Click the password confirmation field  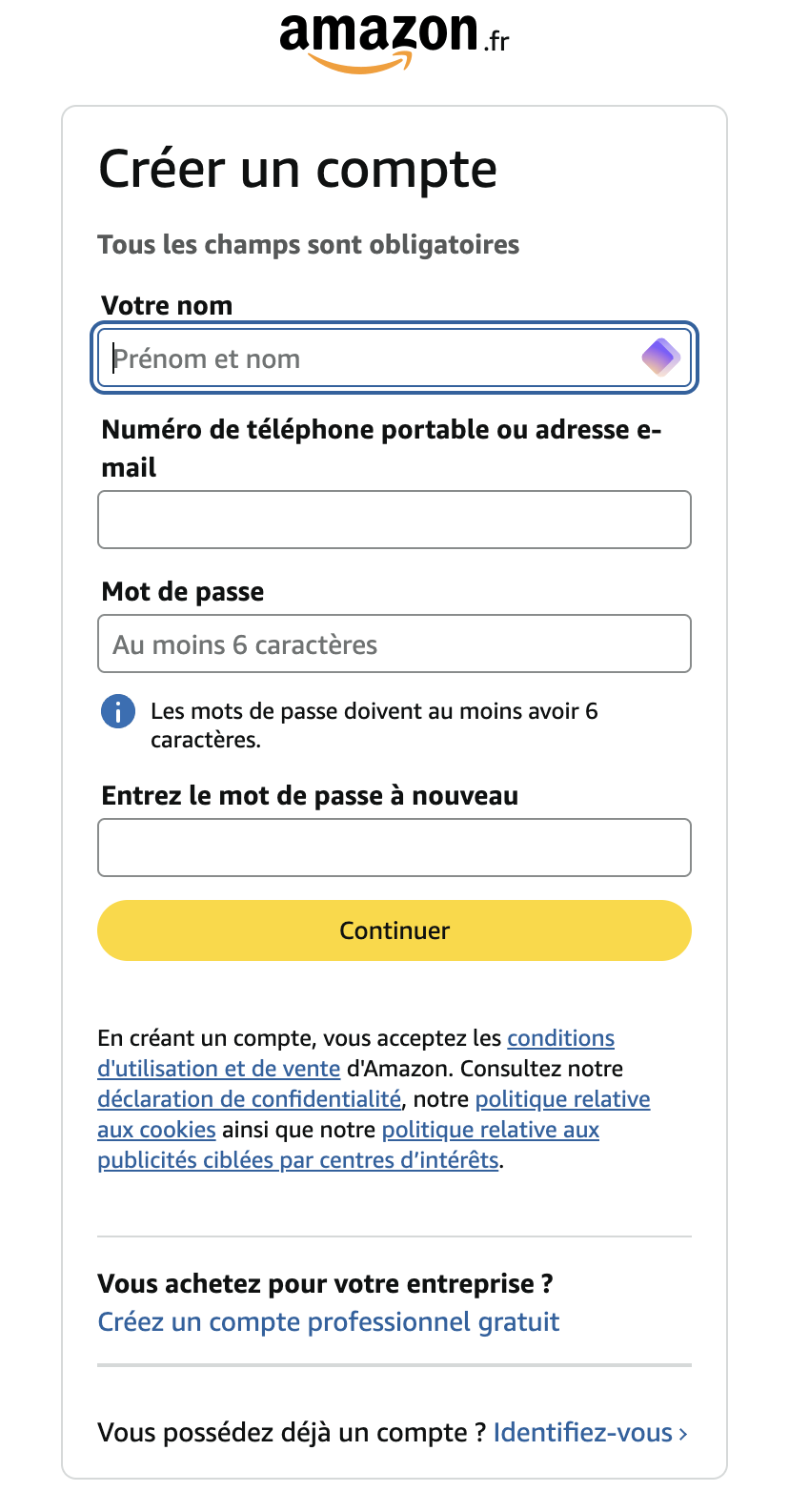(x=394, y=848)
